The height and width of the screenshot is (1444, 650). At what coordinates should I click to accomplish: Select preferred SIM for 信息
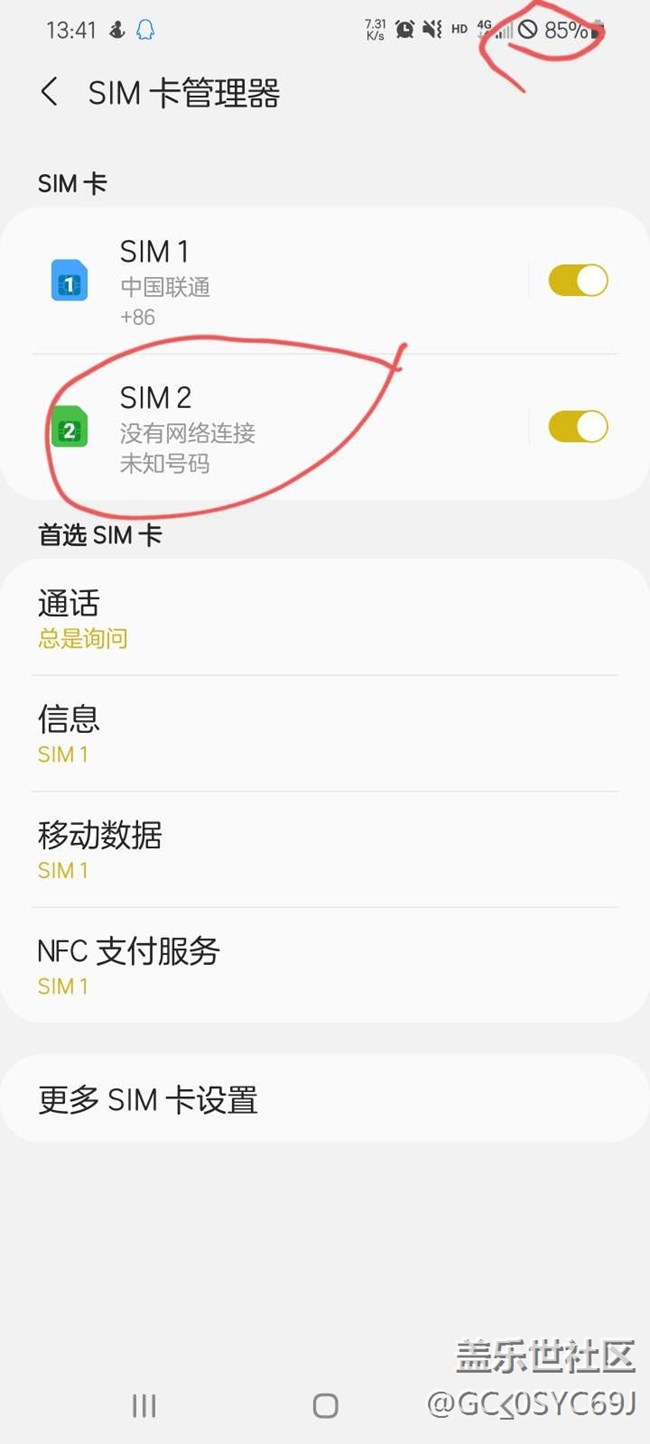325,733
